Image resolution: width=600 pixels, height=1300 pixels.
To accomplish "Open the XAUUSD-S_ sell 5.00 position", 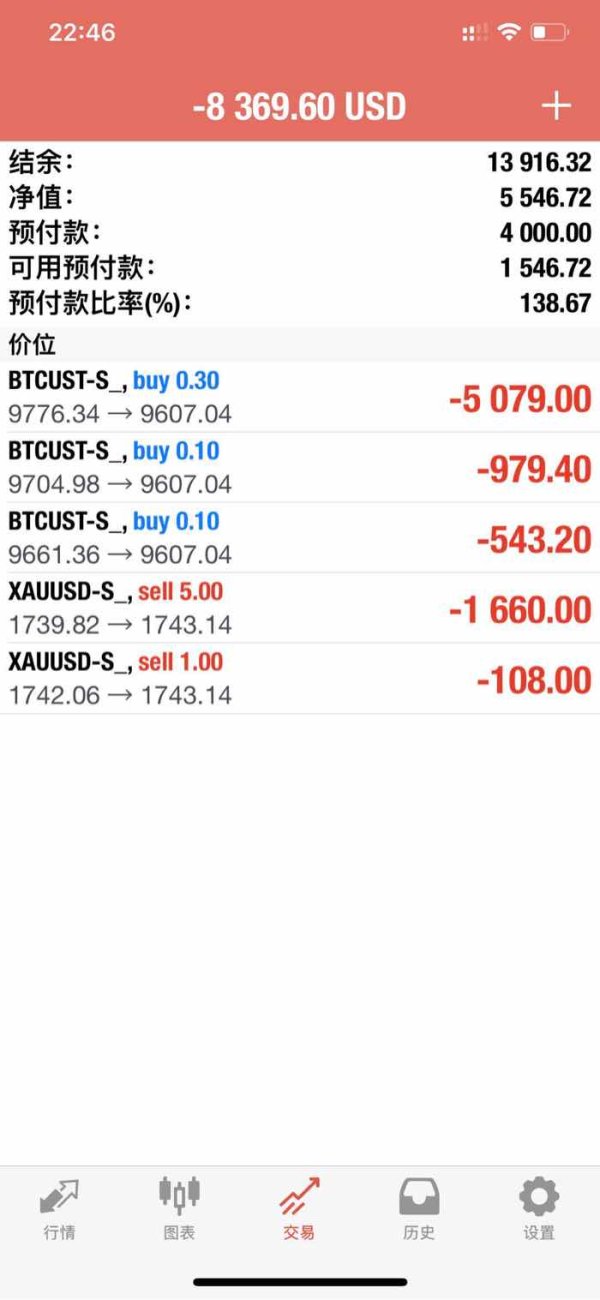I will 300,607.
